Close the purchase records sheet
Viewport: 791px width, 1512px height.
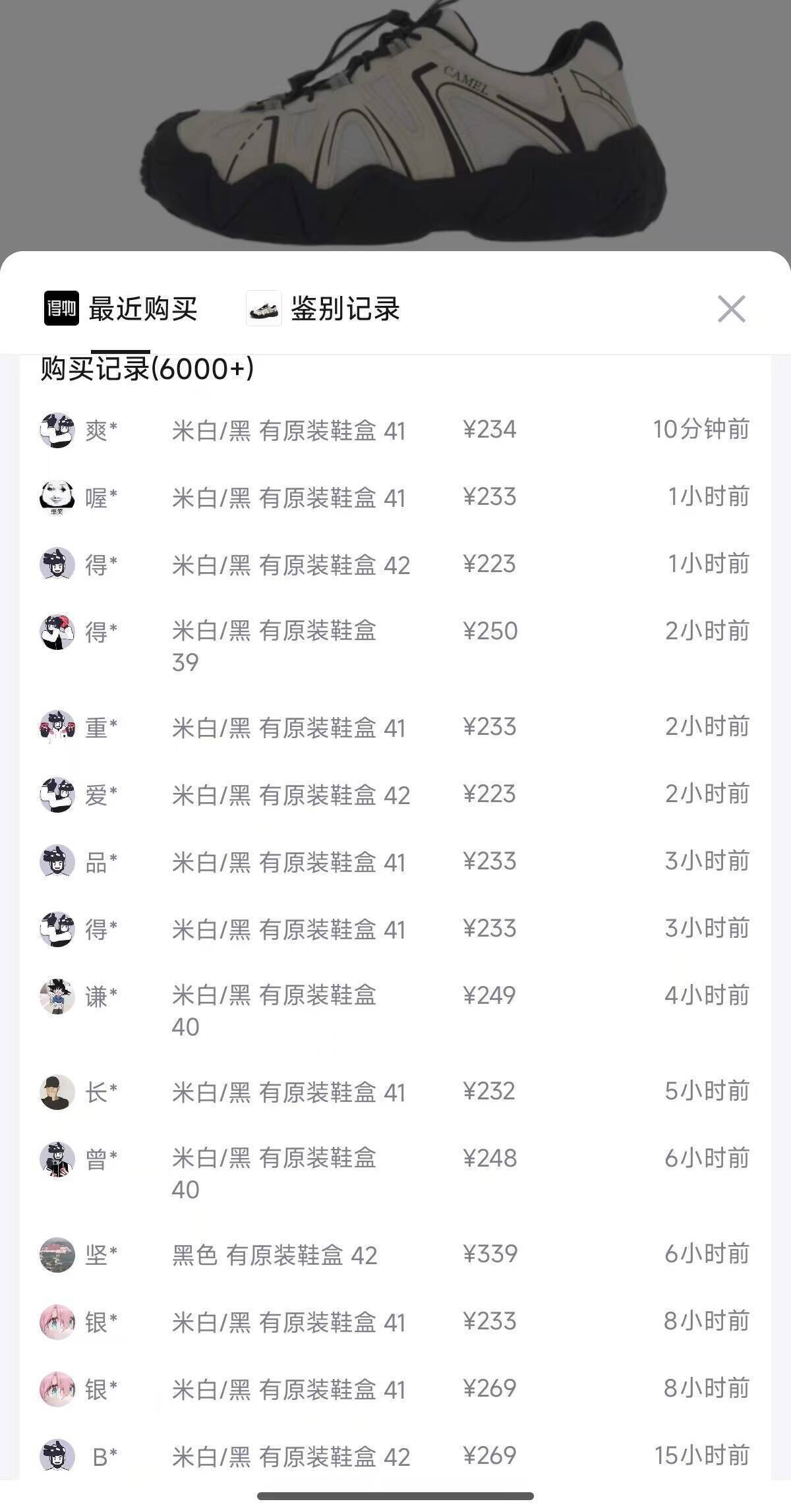(x=731, y=308)
